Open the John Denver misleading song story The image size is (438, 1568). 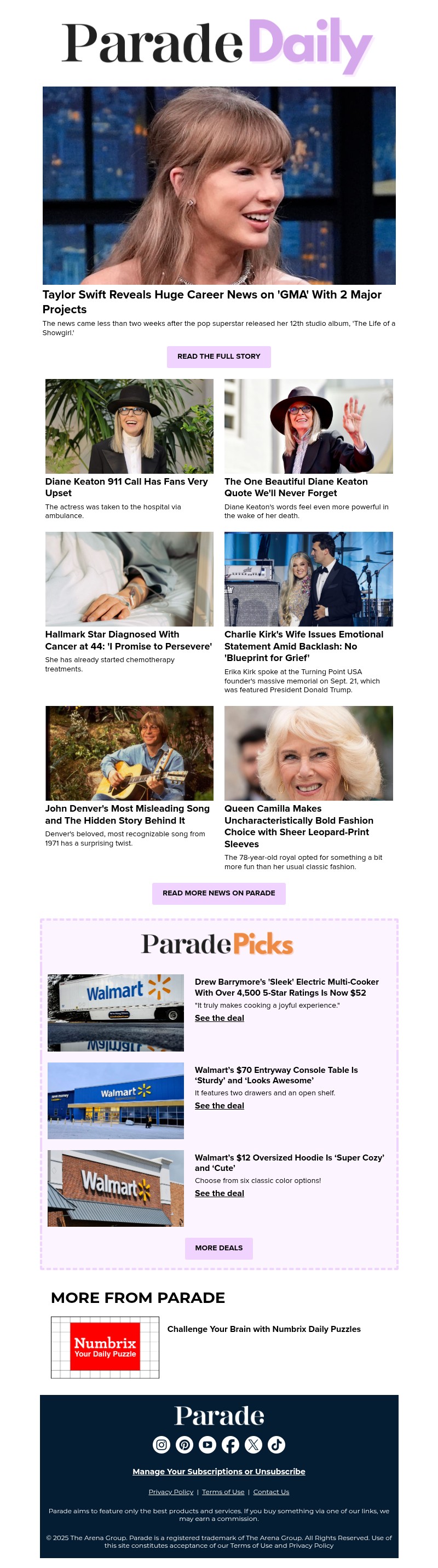[127, 814]
